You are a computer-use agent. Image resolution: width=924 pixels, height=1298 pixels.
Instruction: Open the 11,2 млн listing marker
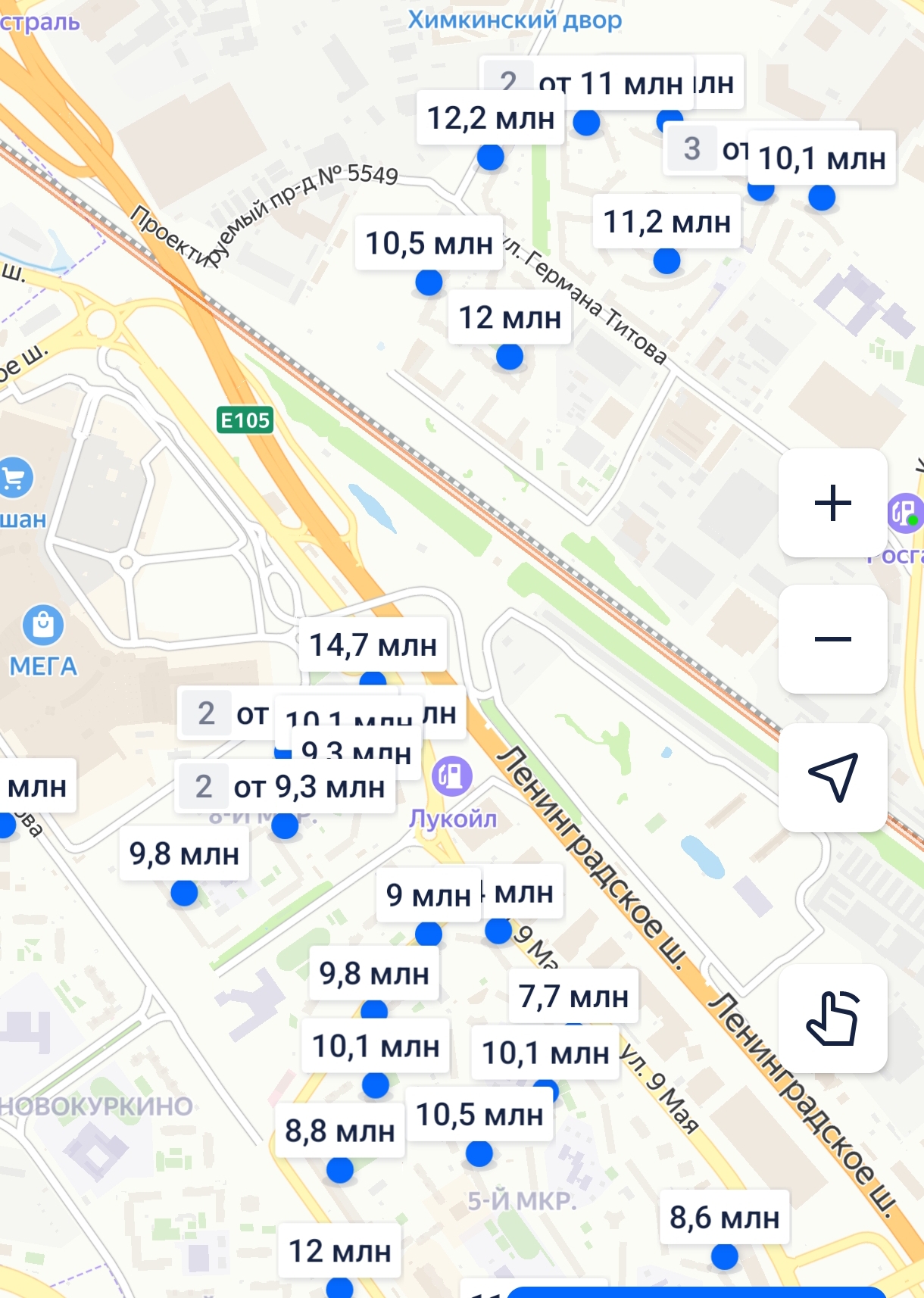[666, 222]
